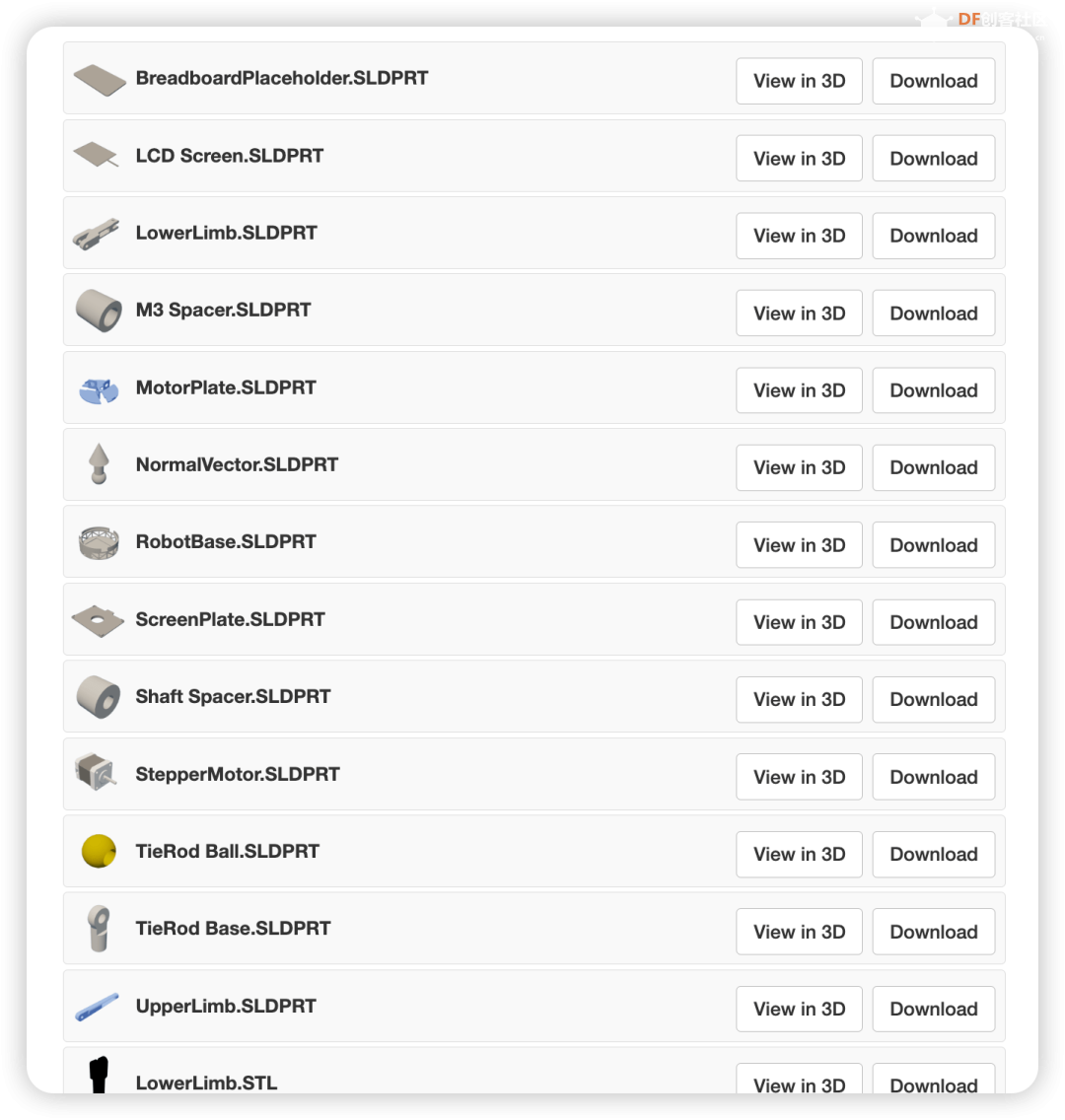View StepperMotor.SLDPRT in 3D
1065x1120 pixels.
tap(799, 777)
